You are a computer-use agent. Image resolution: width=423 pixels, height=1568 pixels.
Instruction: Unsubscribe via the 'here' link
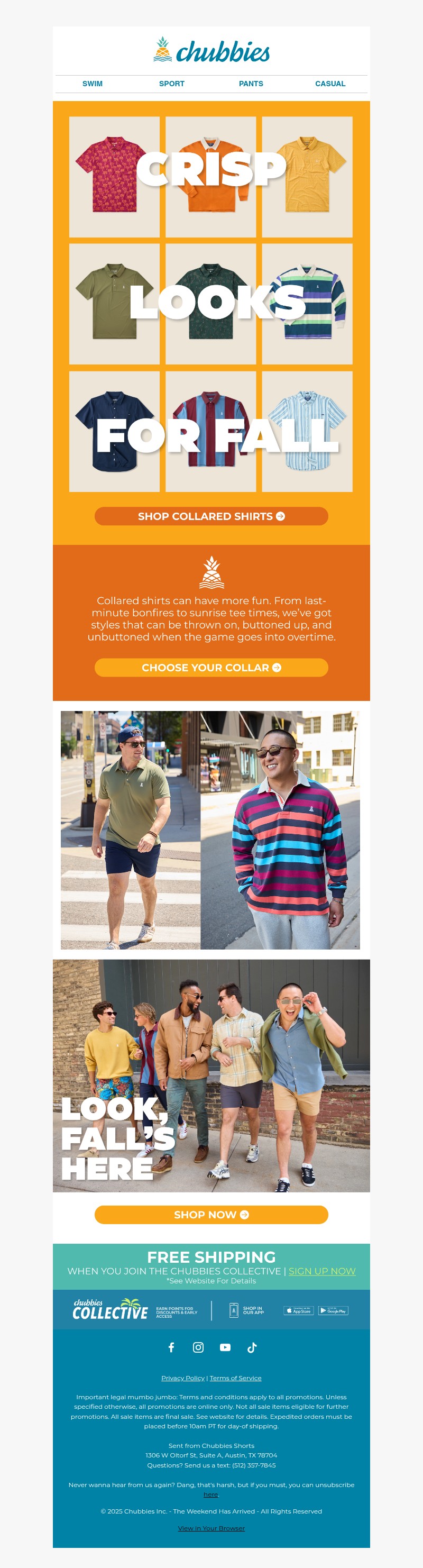click(x=210, y=1494)
